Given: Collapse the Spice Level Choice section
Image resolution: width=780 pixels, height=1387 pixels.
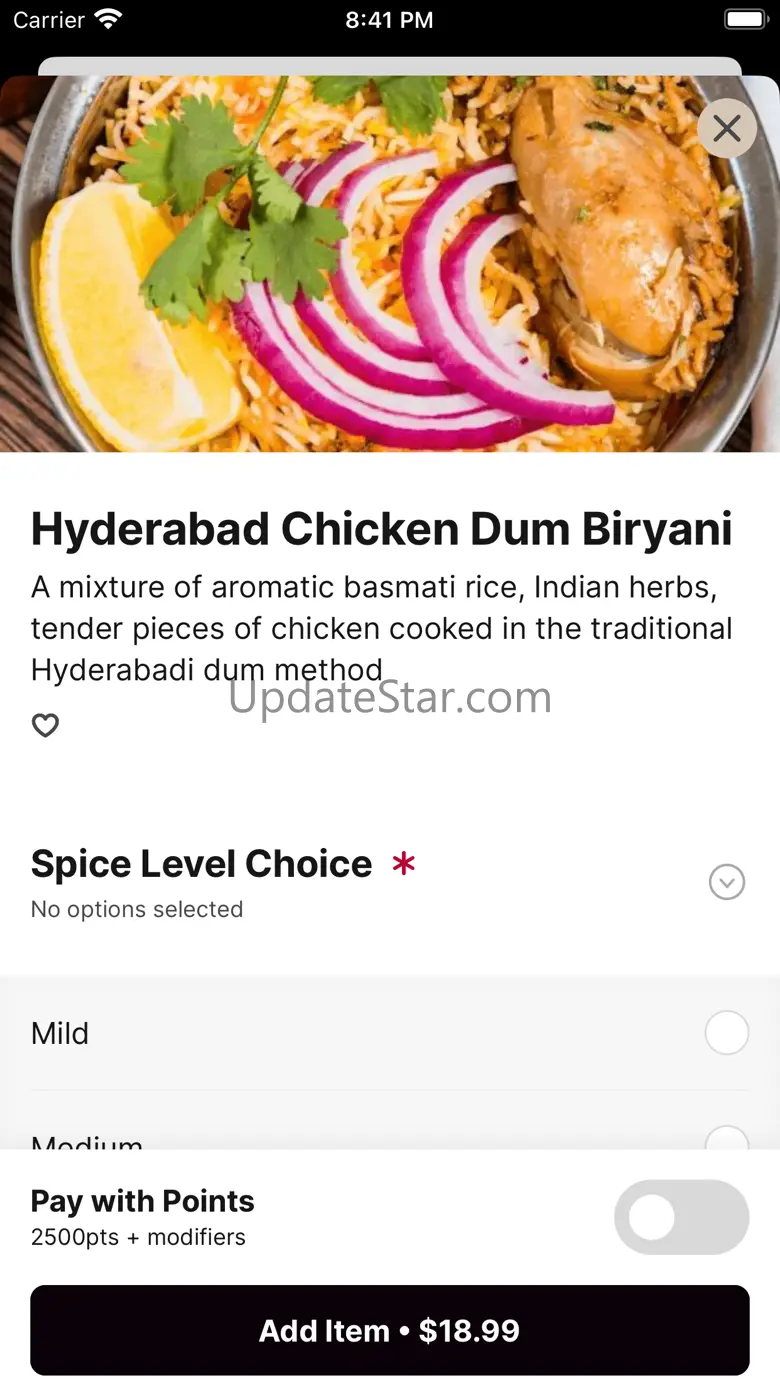Looking at the screenshot, I should (726, 882).
